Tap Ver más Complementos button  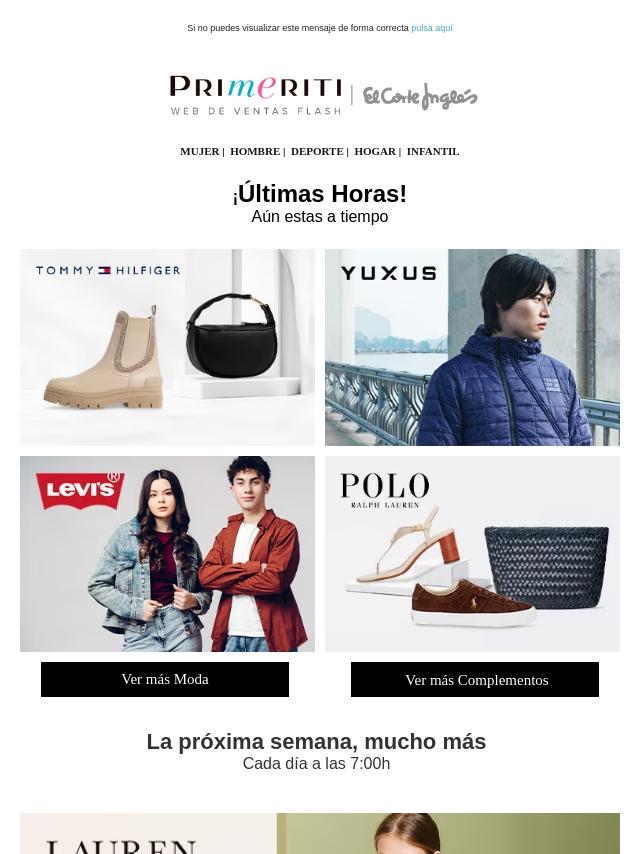pyautogui.click(x=474, y=679)
